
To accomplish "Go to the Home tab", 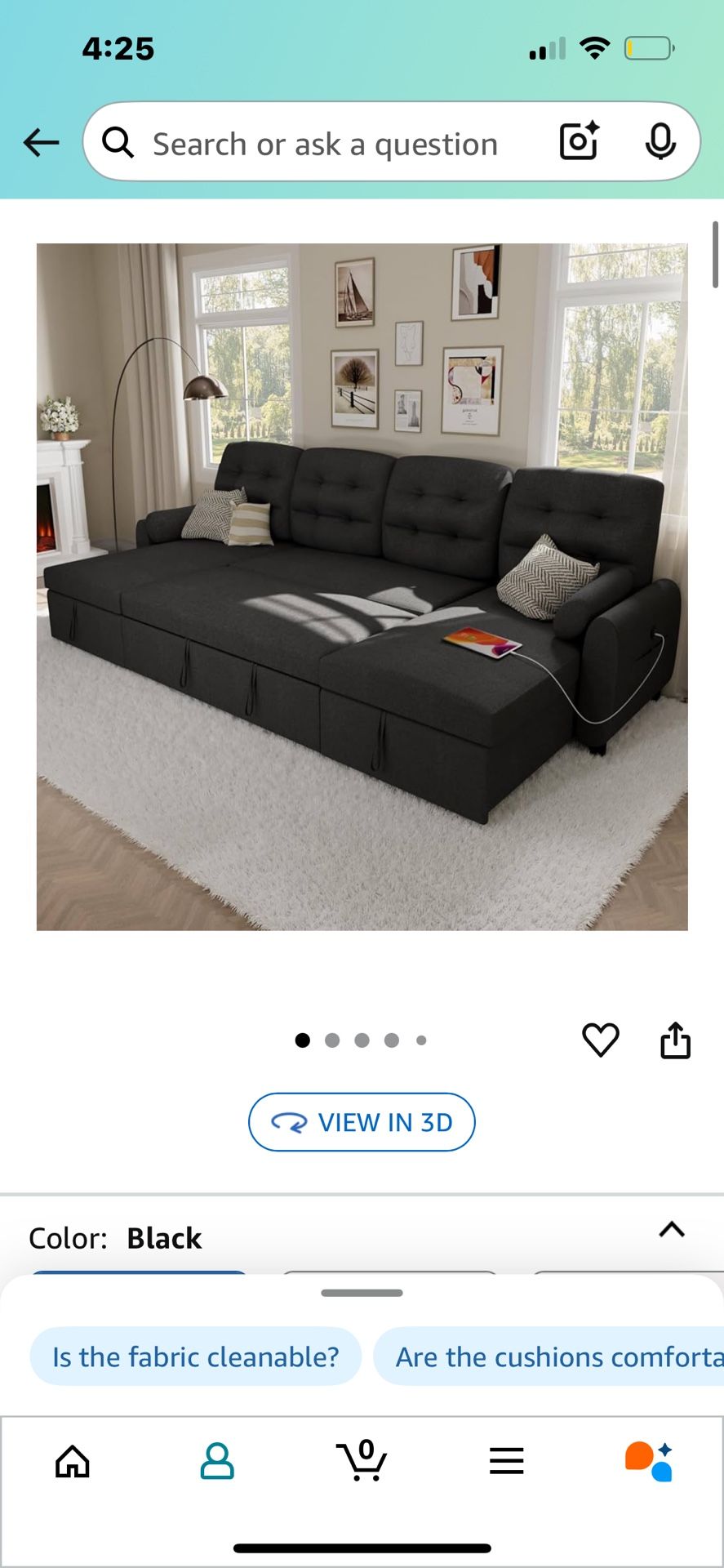I will point(73,1461).
